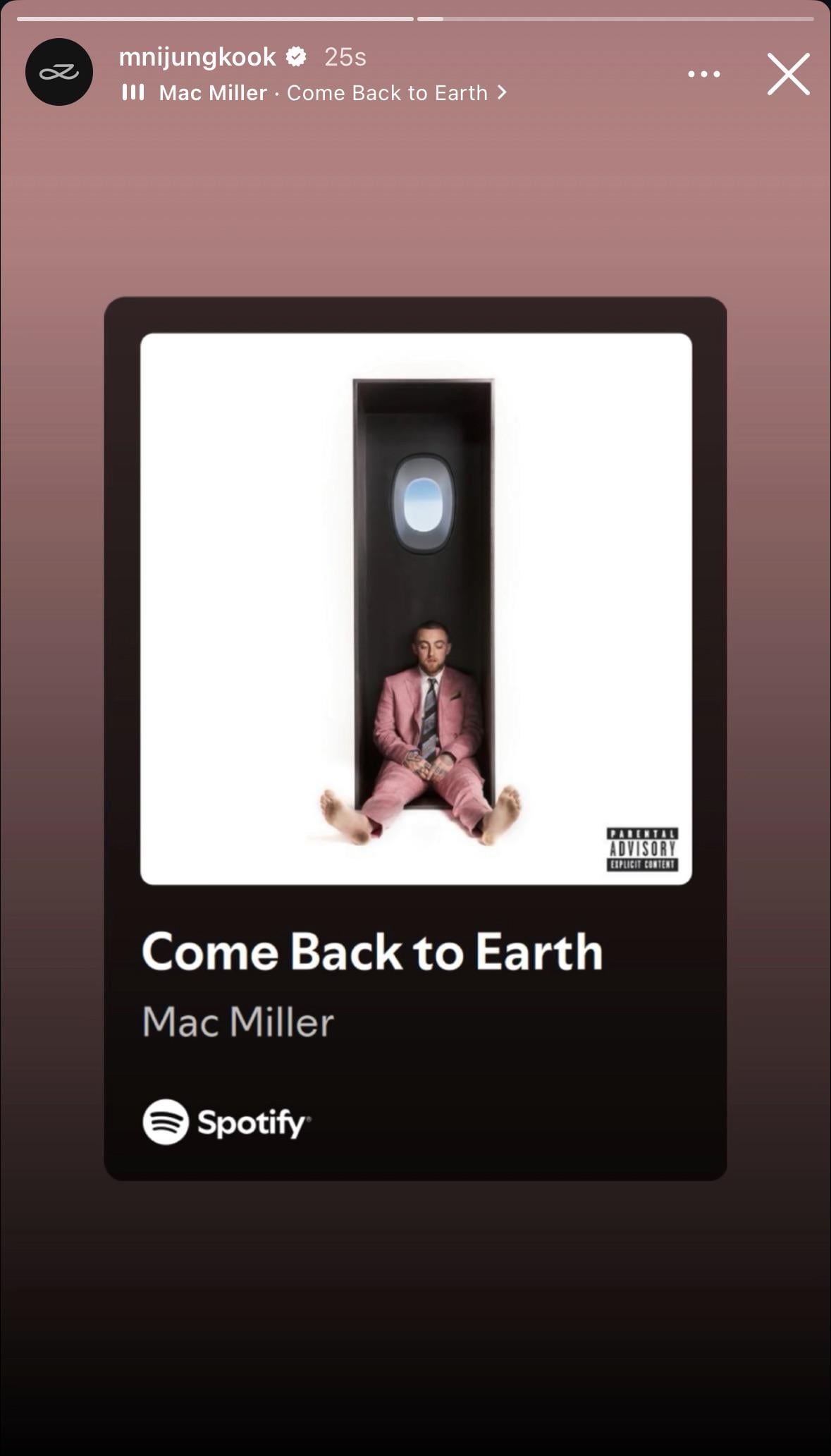Open the Mac Miller Come Back to Earth music link
831x1456 pixels.
(323, 93)
